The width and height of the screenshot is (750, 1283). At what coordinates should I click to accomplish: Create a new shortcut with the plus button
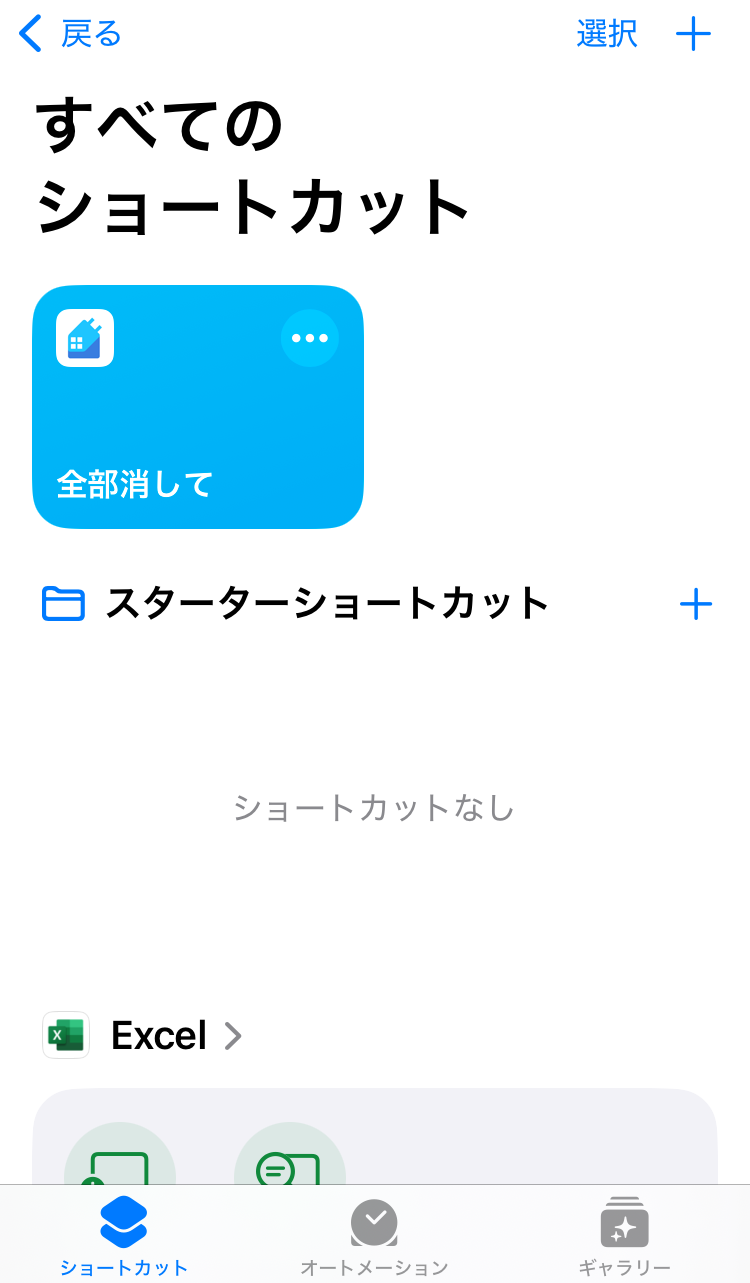coord(695,33)
